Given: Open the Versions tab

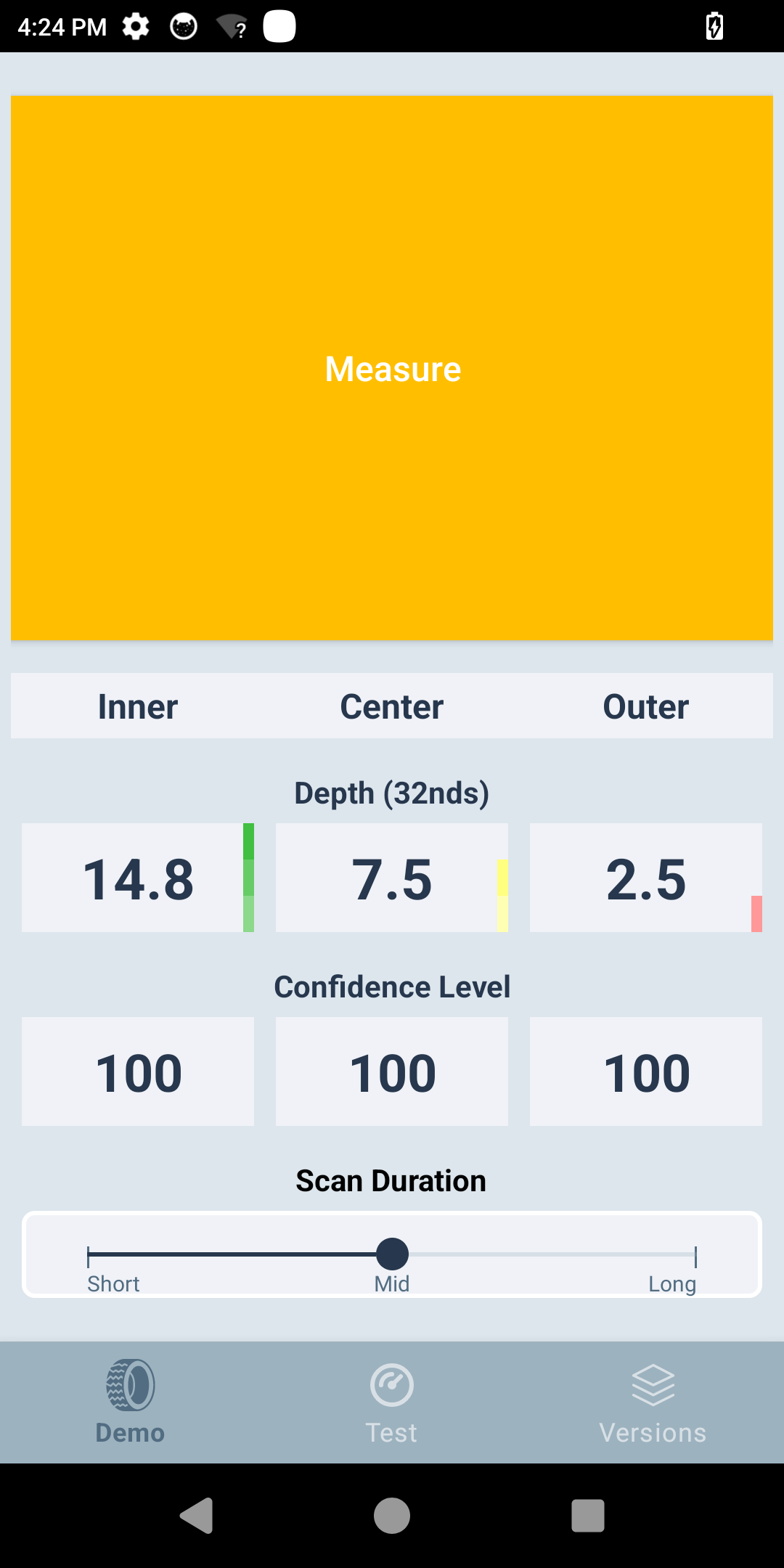Looking at the screenshot, I should click(x=653, y=1402).
